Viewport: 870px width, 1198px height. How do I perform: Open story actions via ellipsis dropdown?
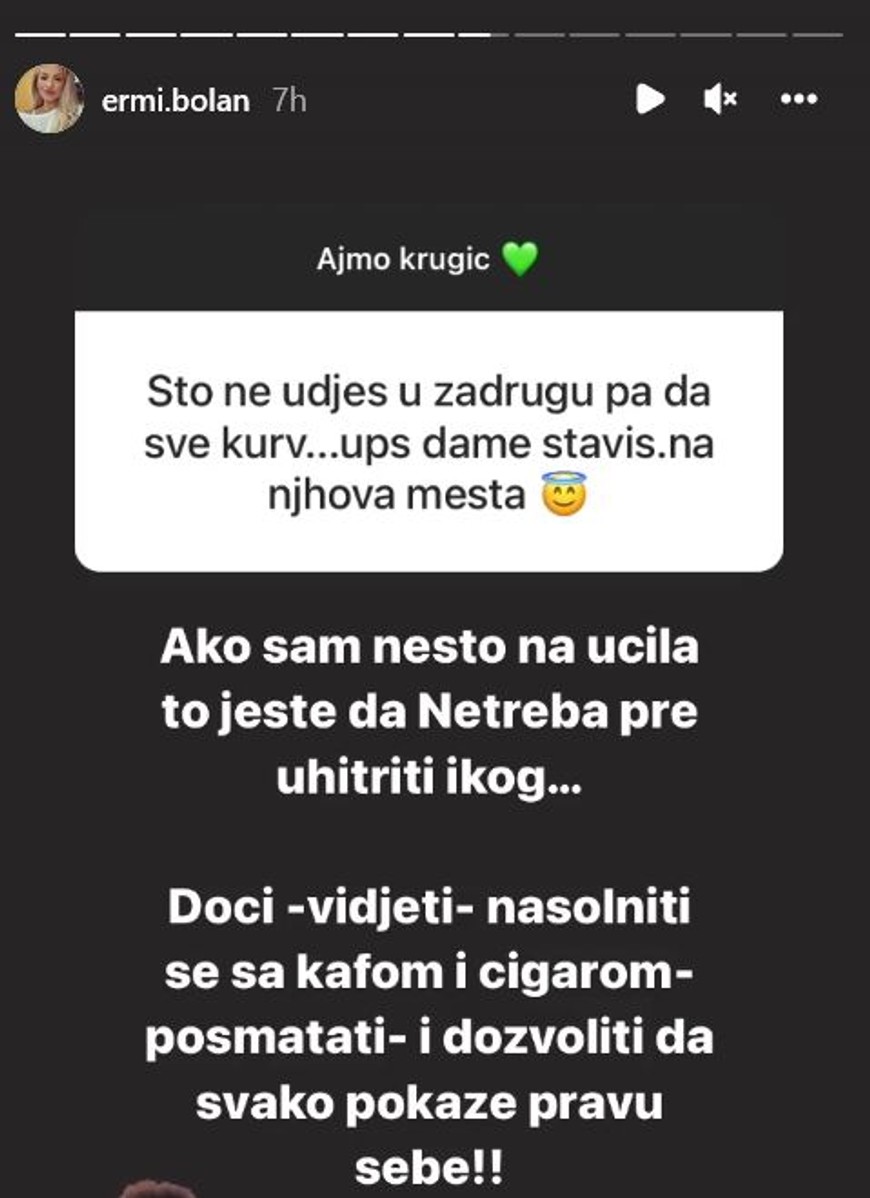pyautogui.click(x=797, y=98)
